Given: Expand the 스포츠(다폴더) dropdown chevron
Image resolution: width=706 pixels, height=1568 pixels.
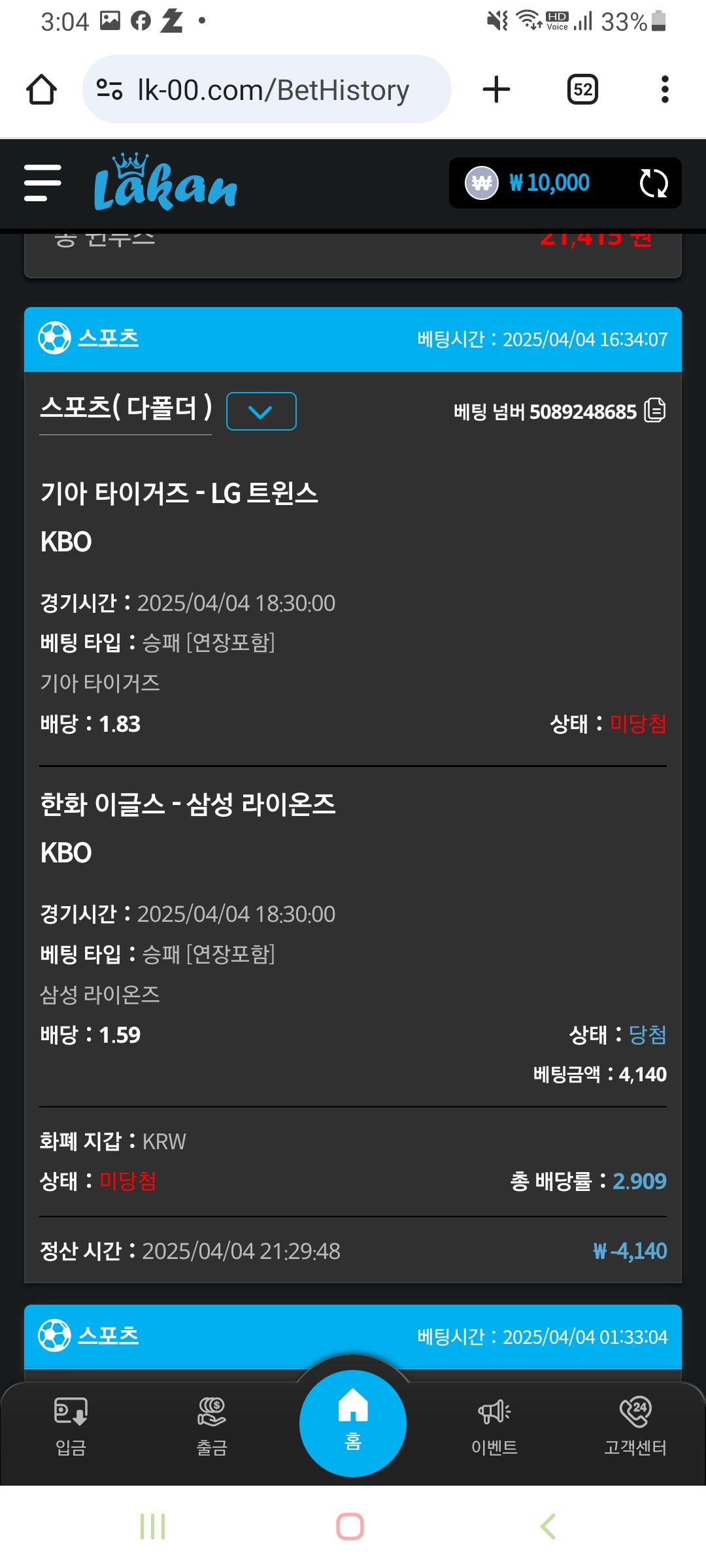Looking at the screenshot, I should click(x=261, y=412).
